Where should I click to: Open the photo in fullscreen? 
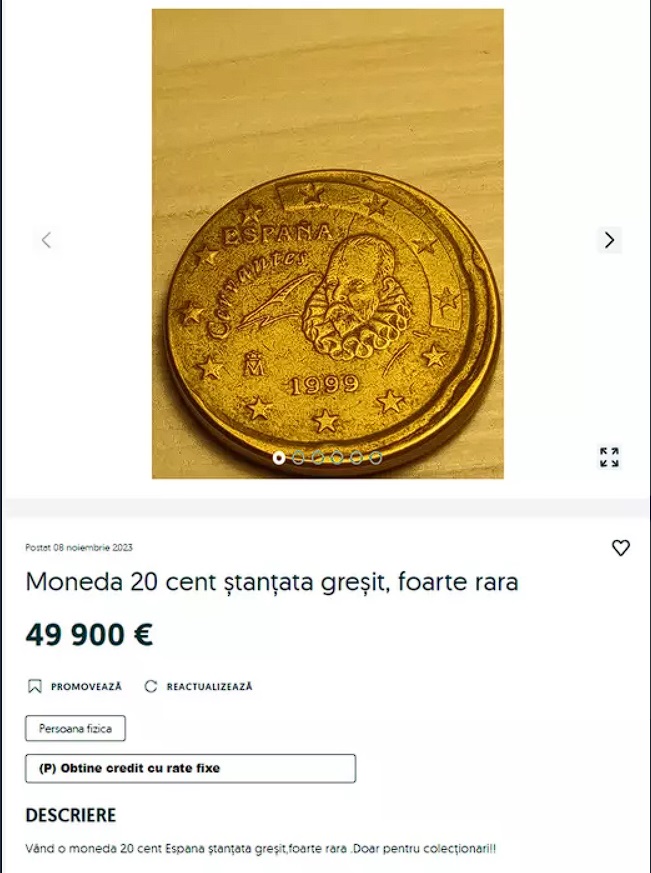609,457
